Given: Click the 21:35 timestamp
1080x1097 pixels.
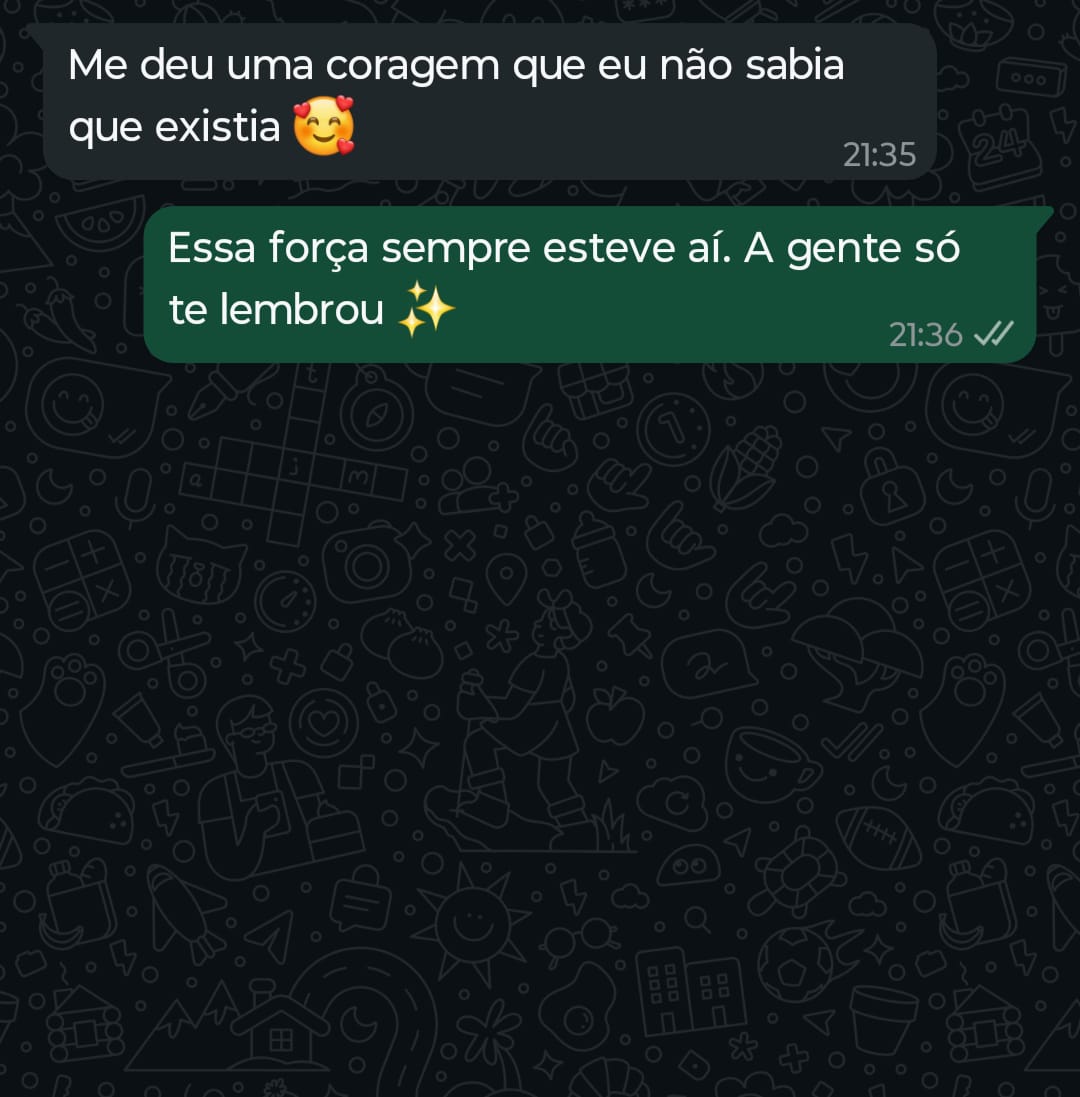Looking at the screenshot, I should 879,155.
